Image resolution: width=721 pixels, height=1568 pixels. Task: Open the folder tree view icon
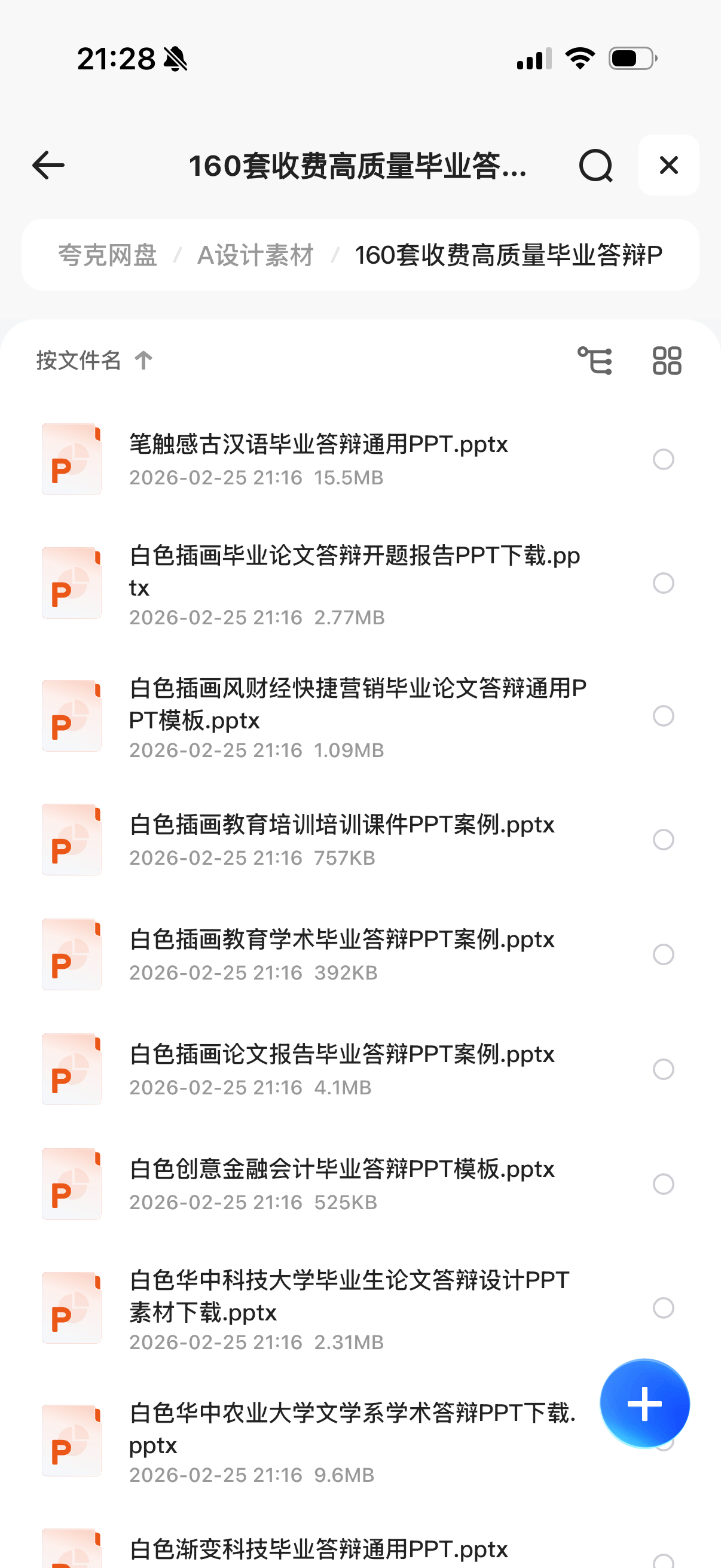594,361
